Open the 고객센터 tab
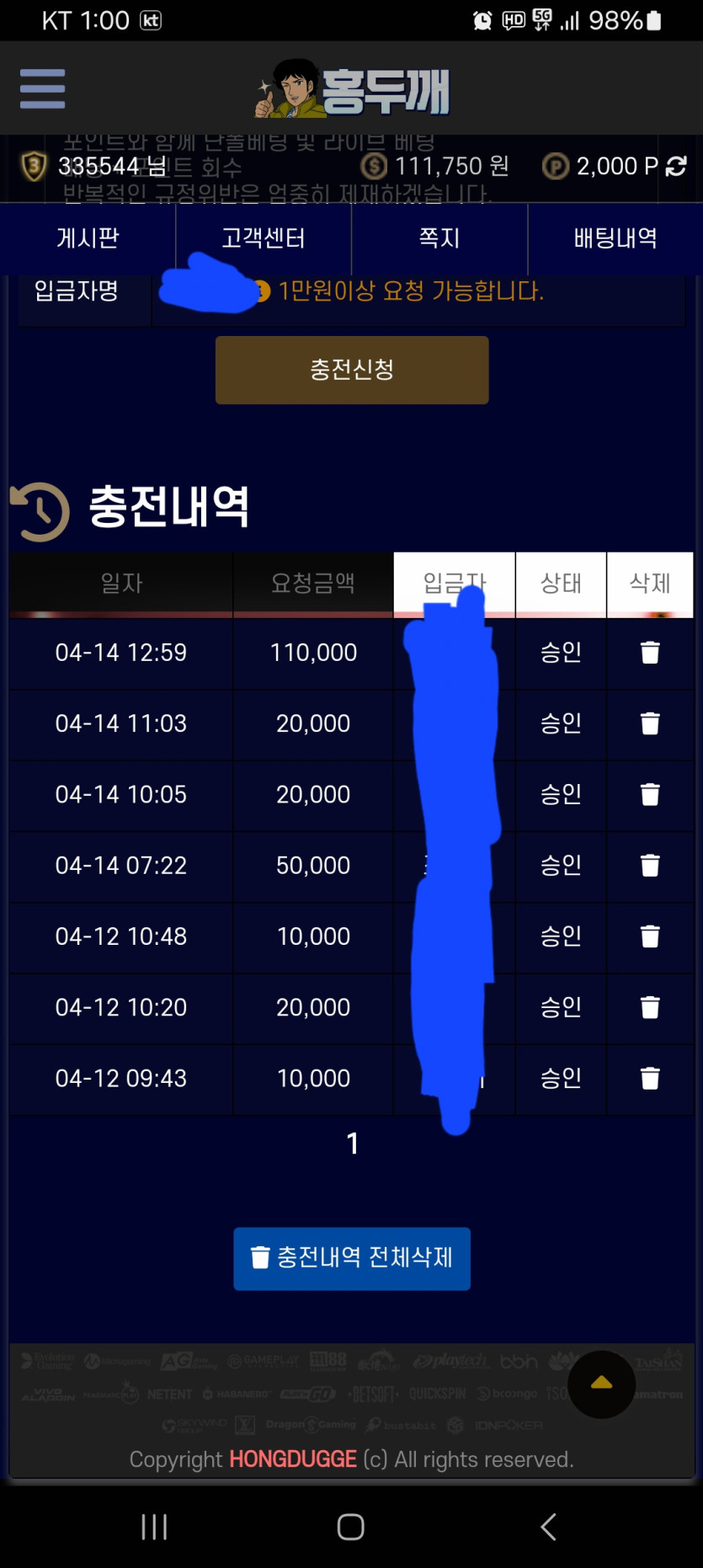 263,238
